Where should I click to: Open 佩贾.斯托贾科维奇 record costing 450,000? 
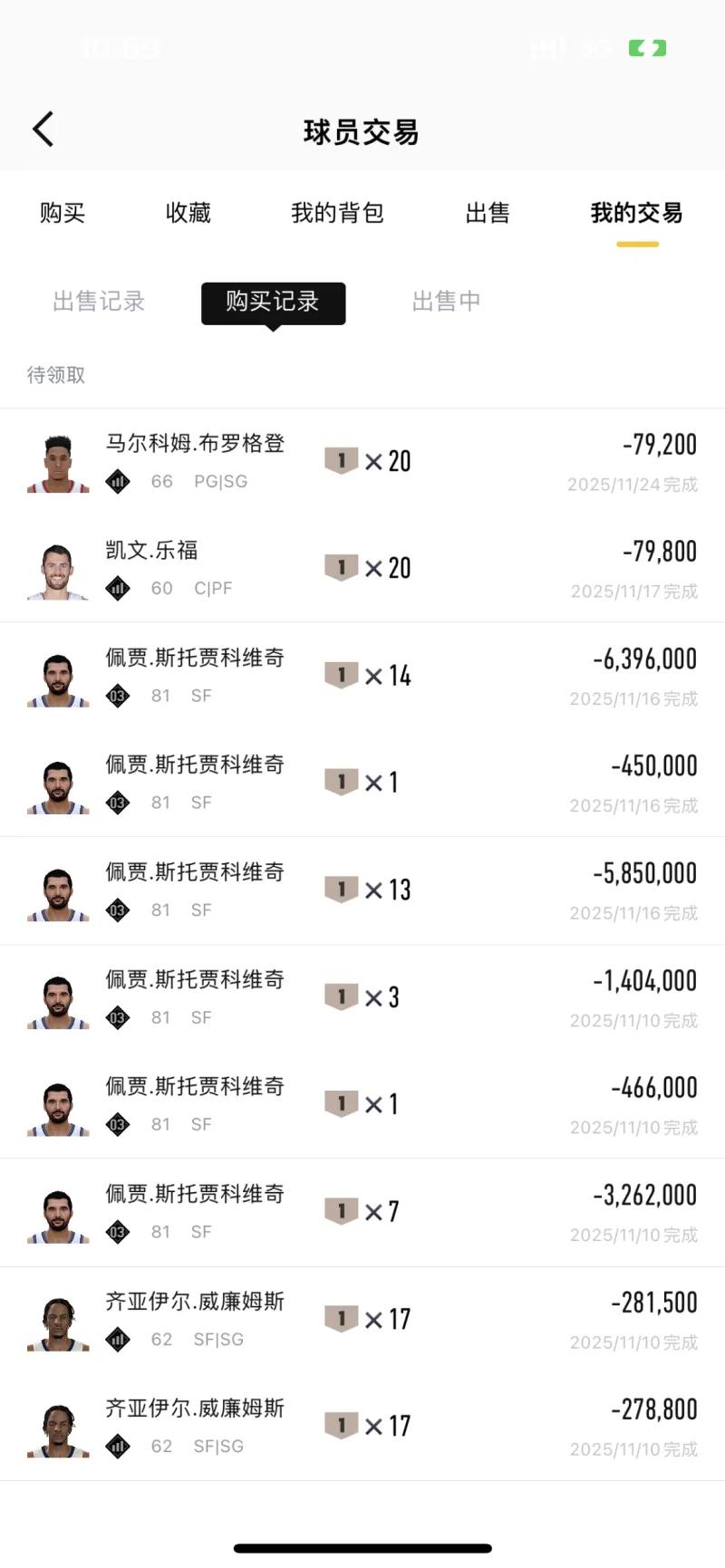362,783
